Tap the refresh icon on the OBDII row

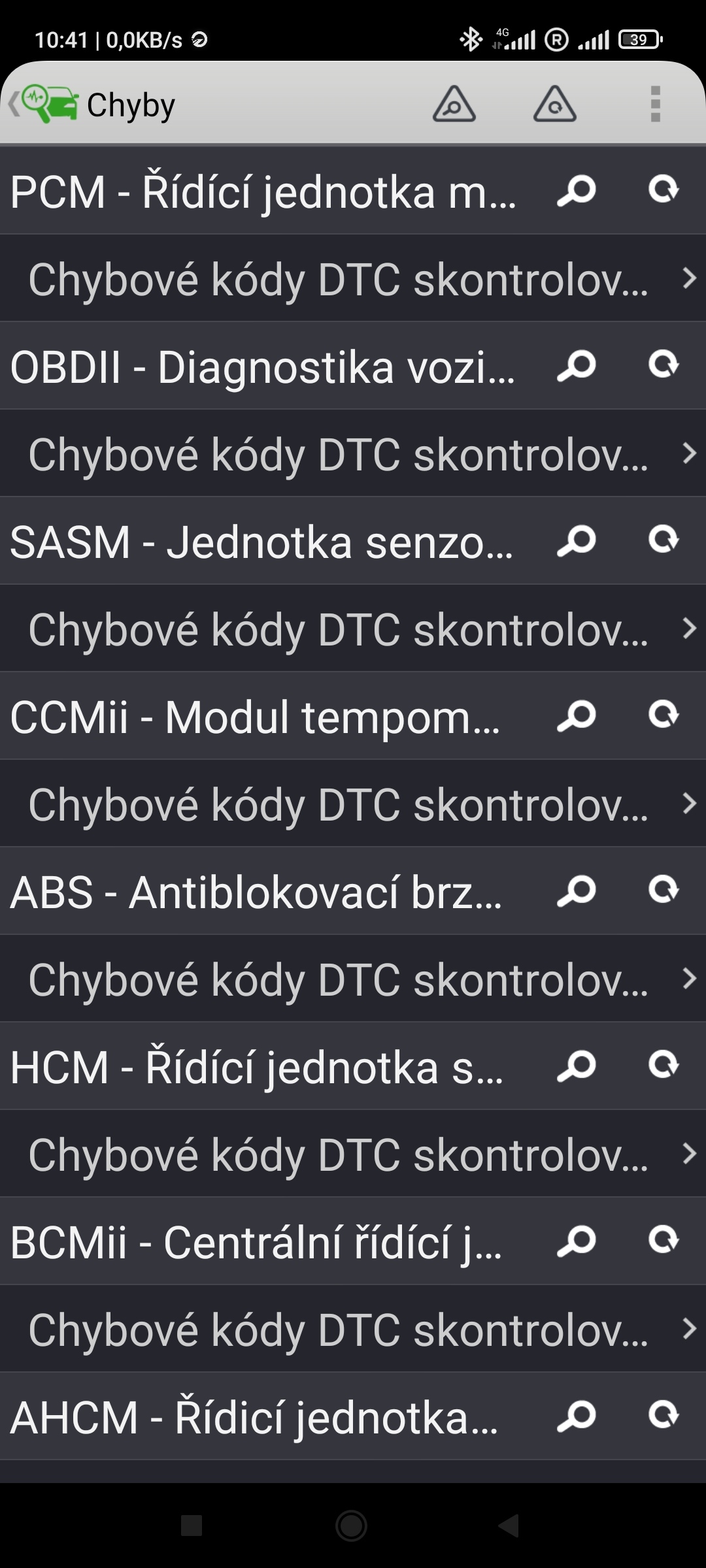tap(664, 366)
